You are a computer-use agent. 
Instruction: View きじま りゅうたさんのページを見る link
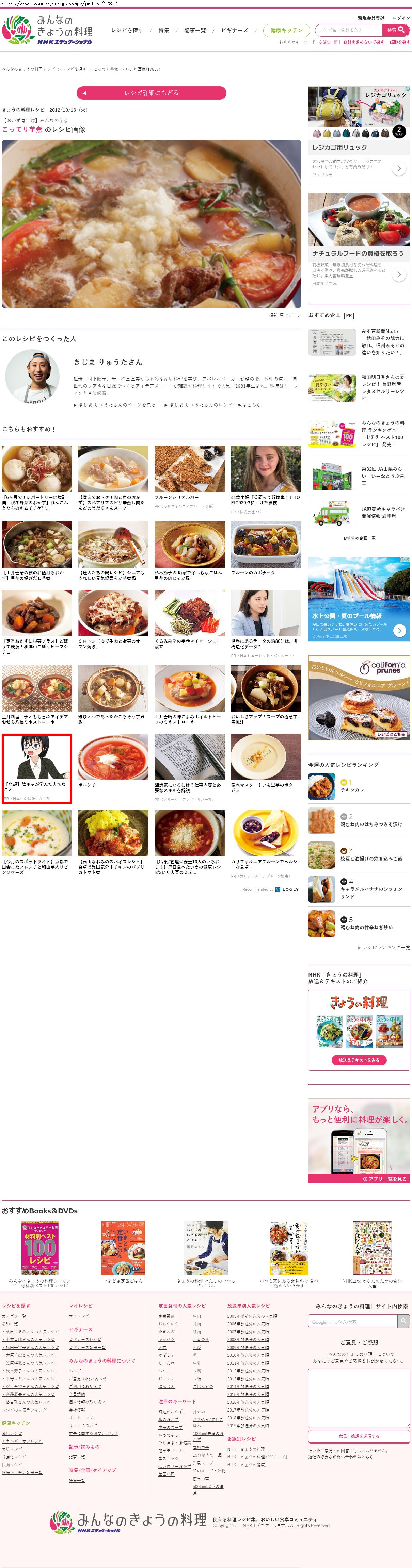point(116,405)
